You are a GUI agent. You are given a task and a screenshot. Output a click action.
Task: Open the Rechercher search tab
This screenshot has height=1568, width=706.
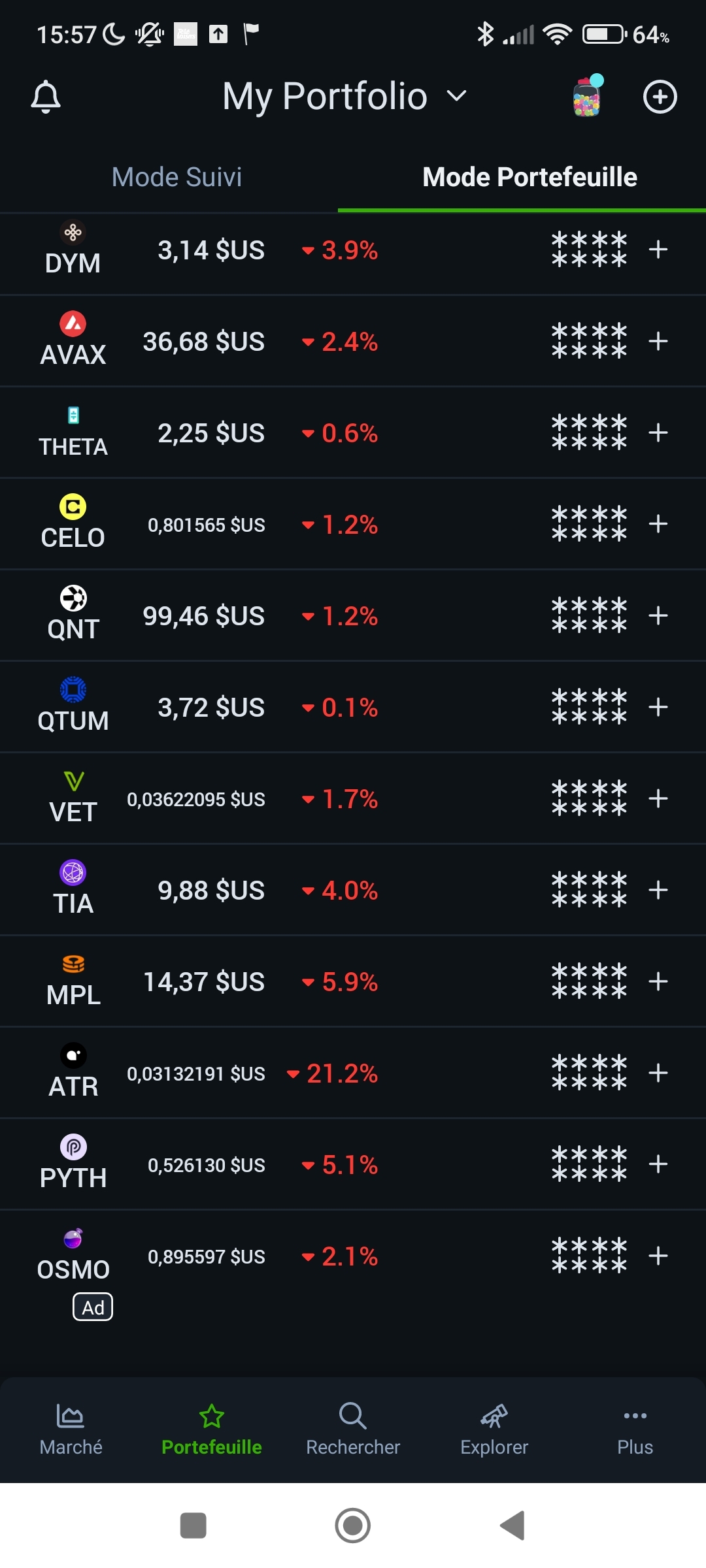coord(353,1429)
